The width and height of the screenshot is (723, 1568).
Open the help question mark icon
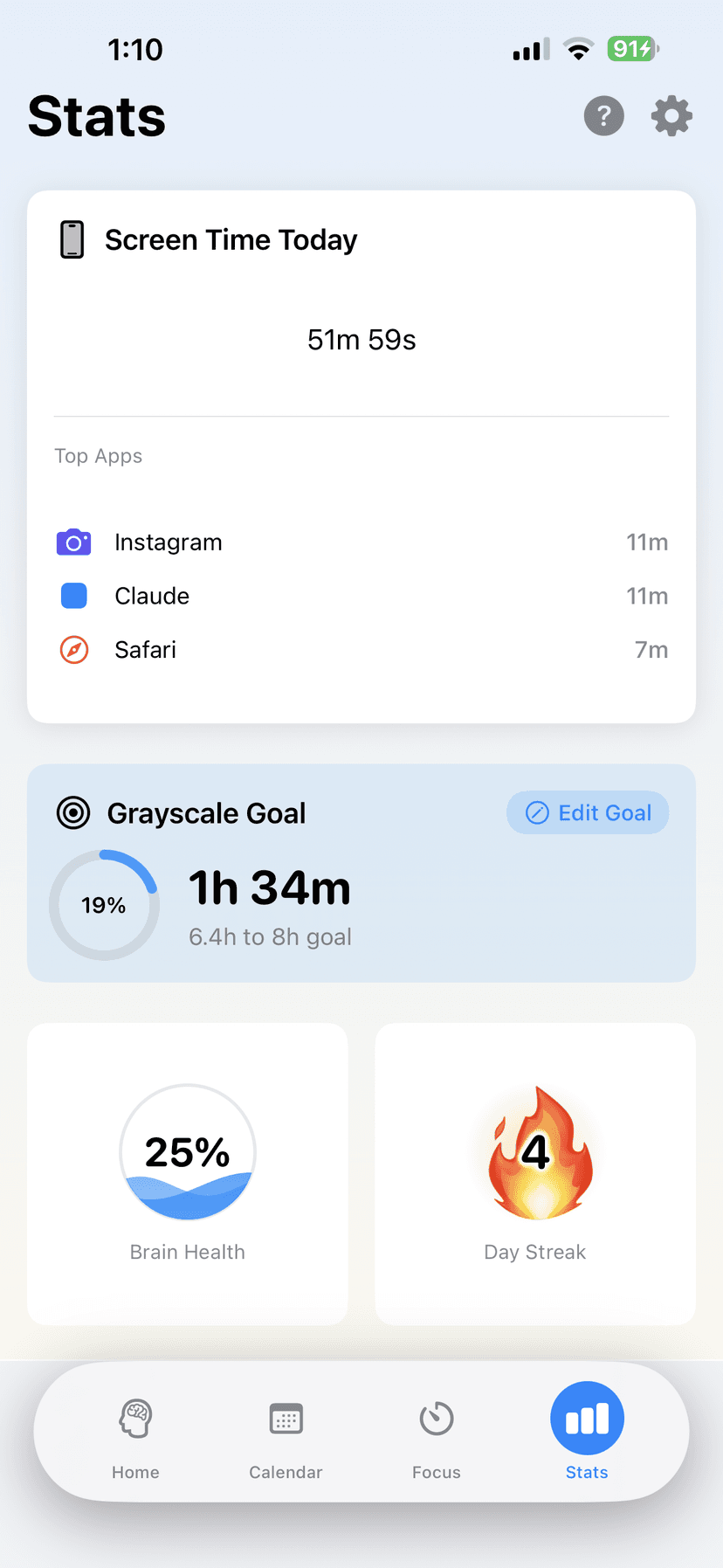point(603,115)
